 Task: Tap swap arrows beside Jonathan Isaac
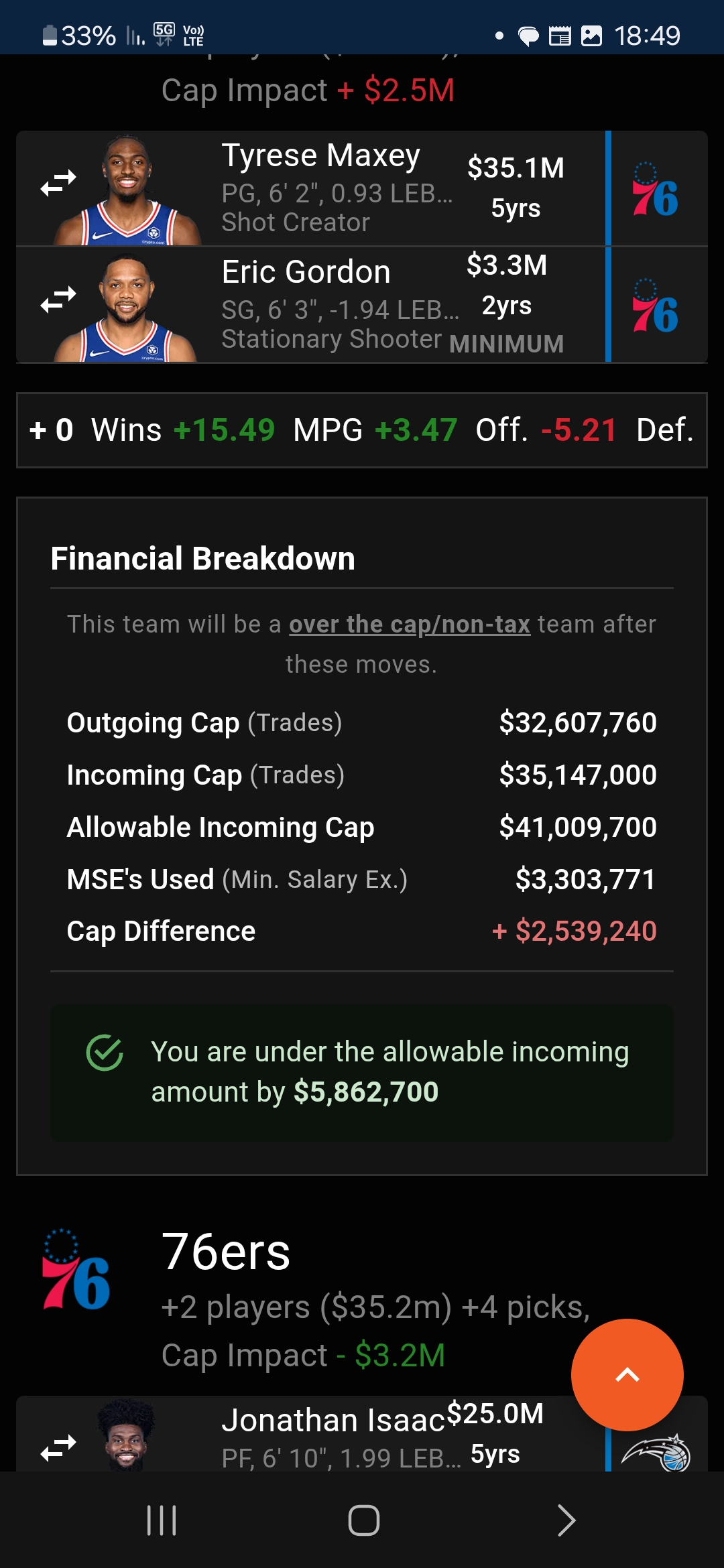[58, 1447]
